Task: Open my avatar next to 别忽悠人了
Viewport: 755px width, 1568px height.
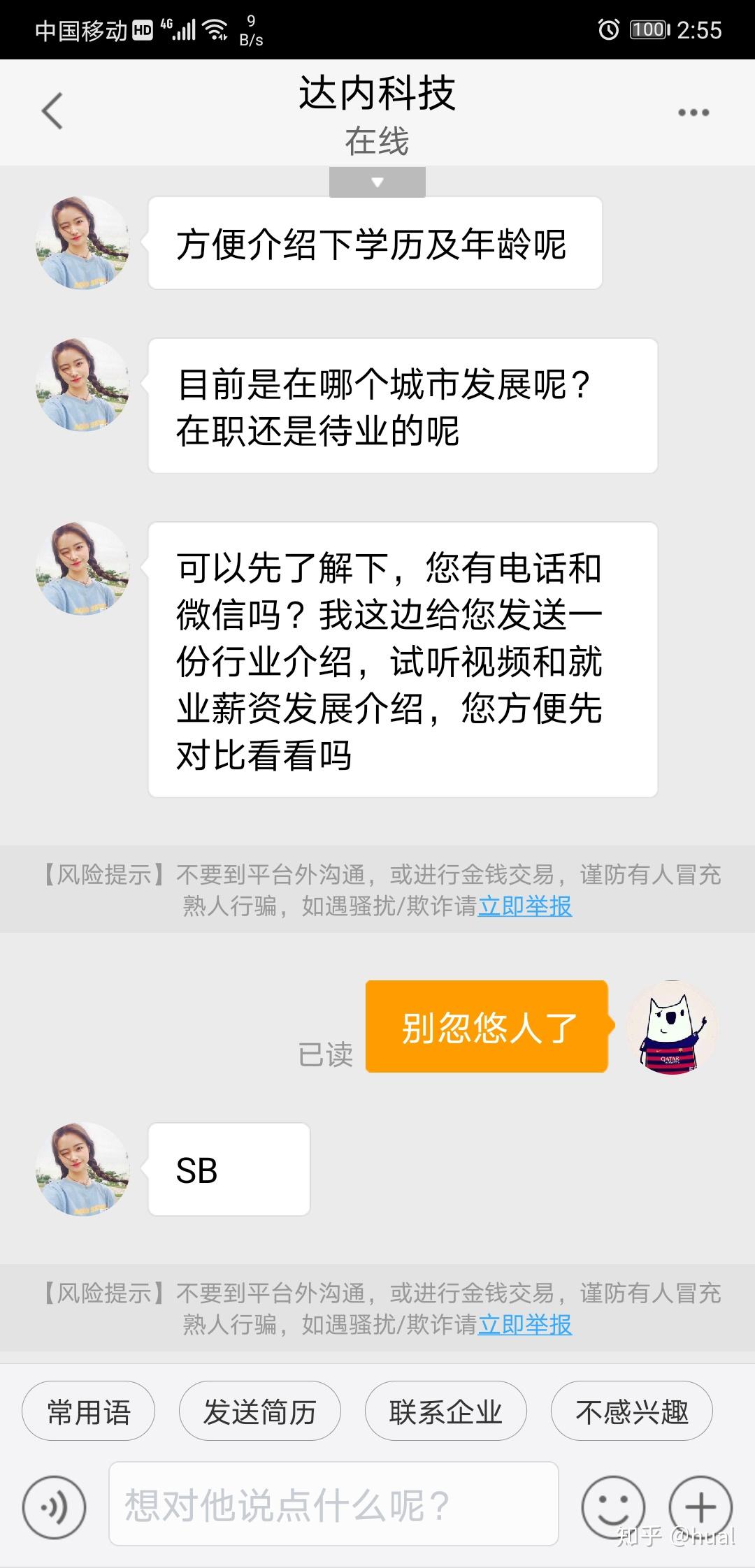Action: click(672, 1026)
